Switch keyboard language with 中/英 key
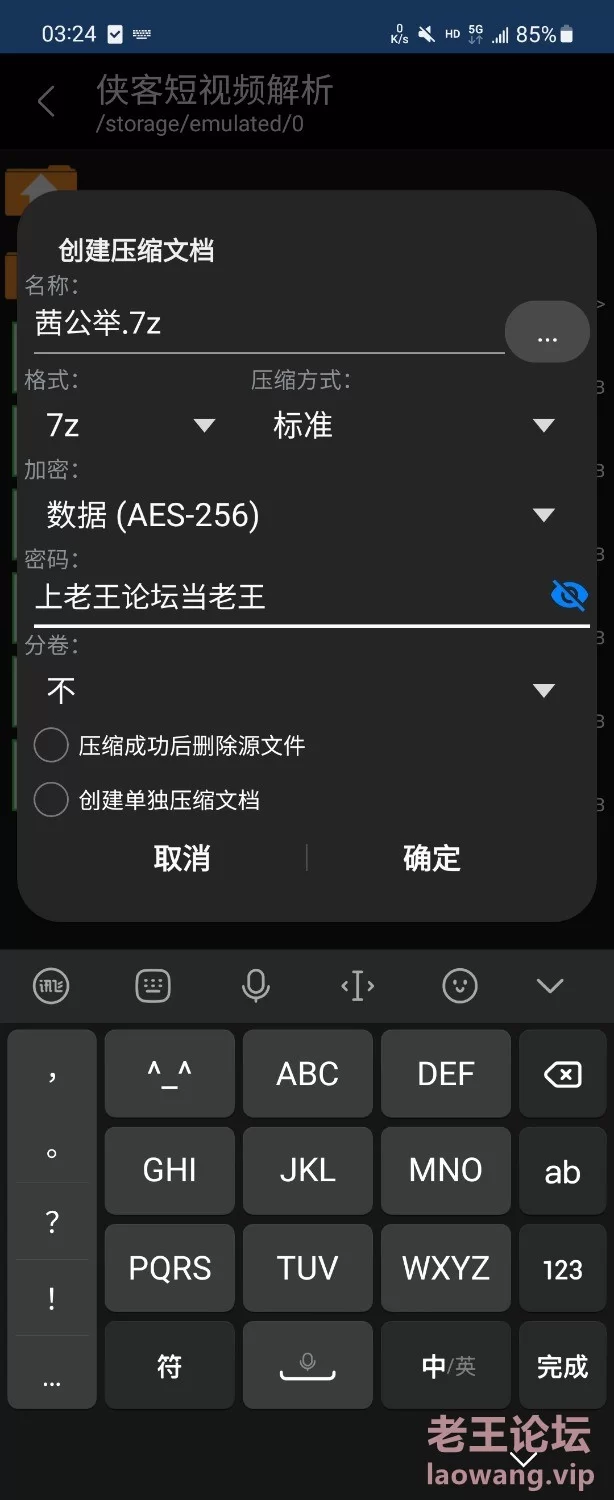The height and width of the screenshot is (1500, 614). pyautogui.click(x=446, y=1366)
